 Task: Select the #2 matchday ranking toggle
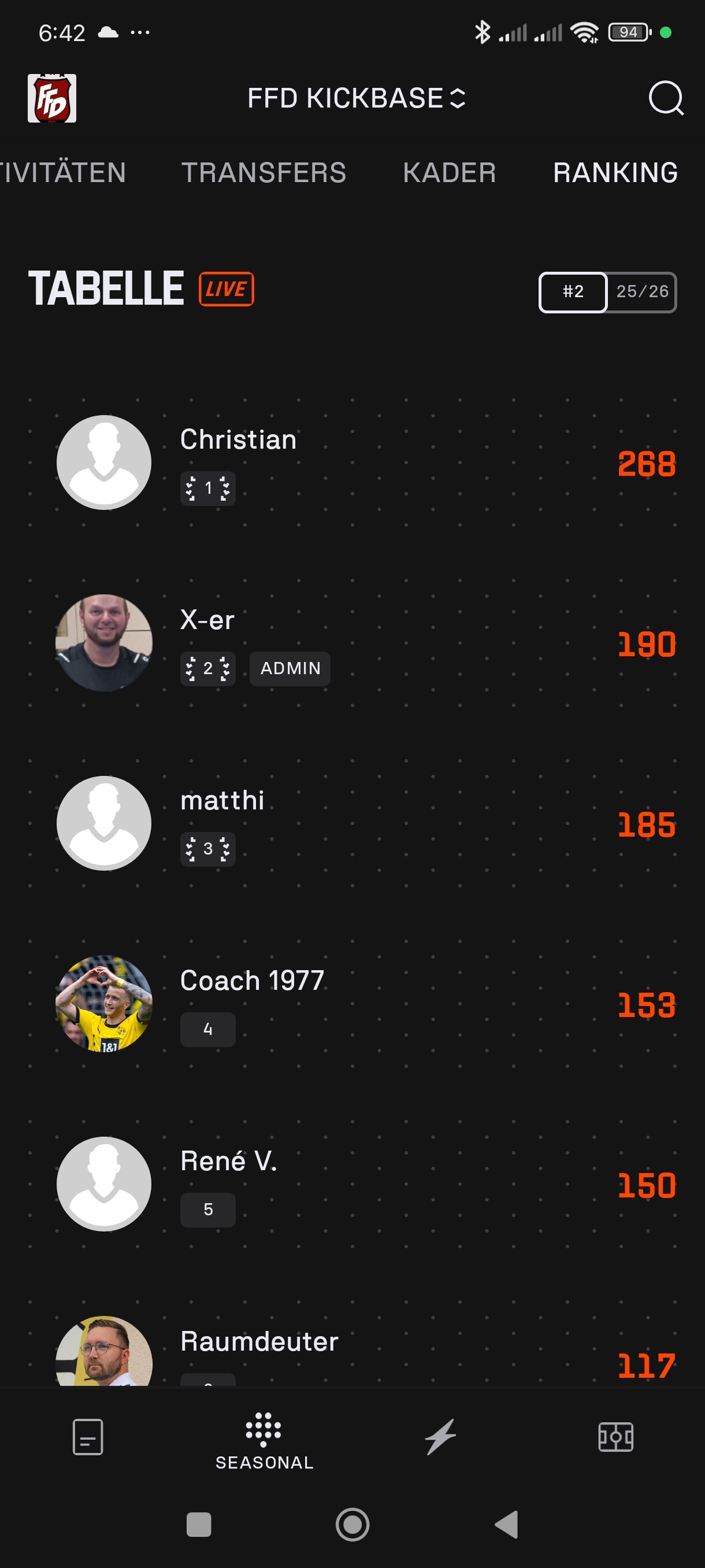[573, 292]
